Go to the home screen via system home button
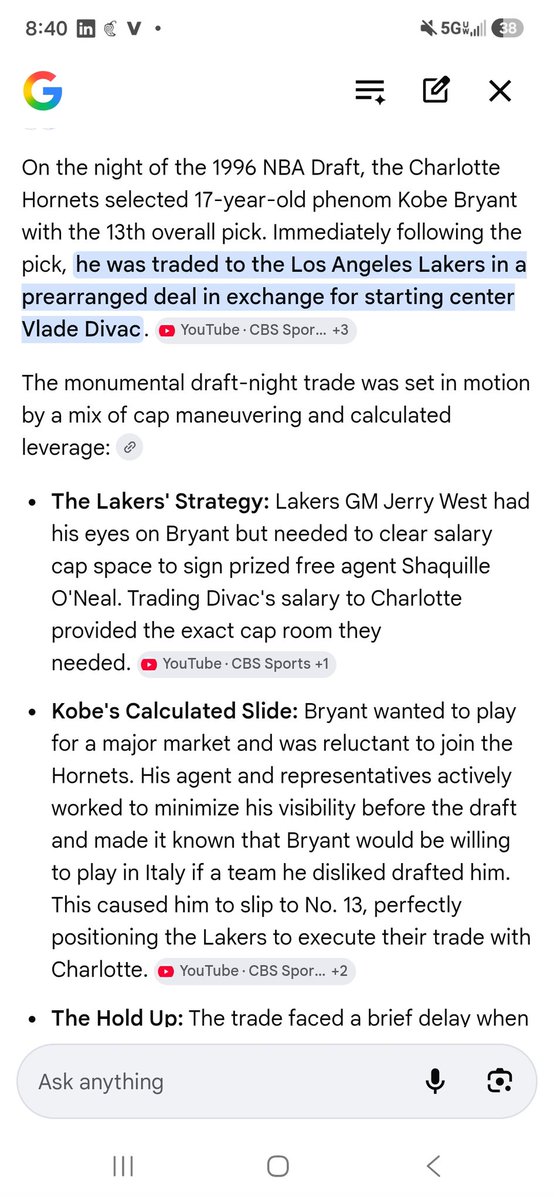Viewport: 554px width, 1200px height. 278,1165
